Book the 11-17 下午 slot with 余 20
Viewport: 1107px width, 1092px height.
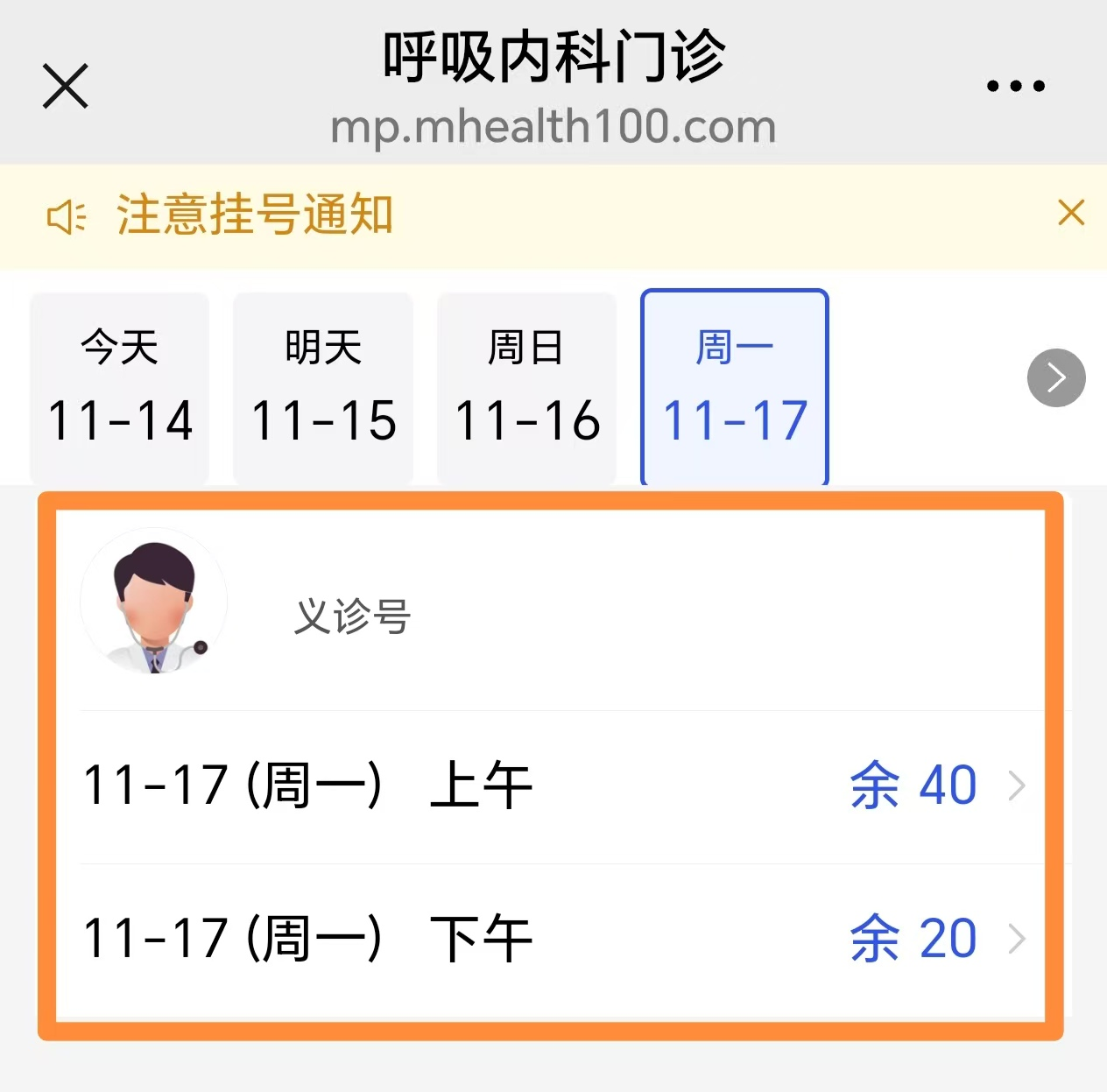(x=552, y=939)
